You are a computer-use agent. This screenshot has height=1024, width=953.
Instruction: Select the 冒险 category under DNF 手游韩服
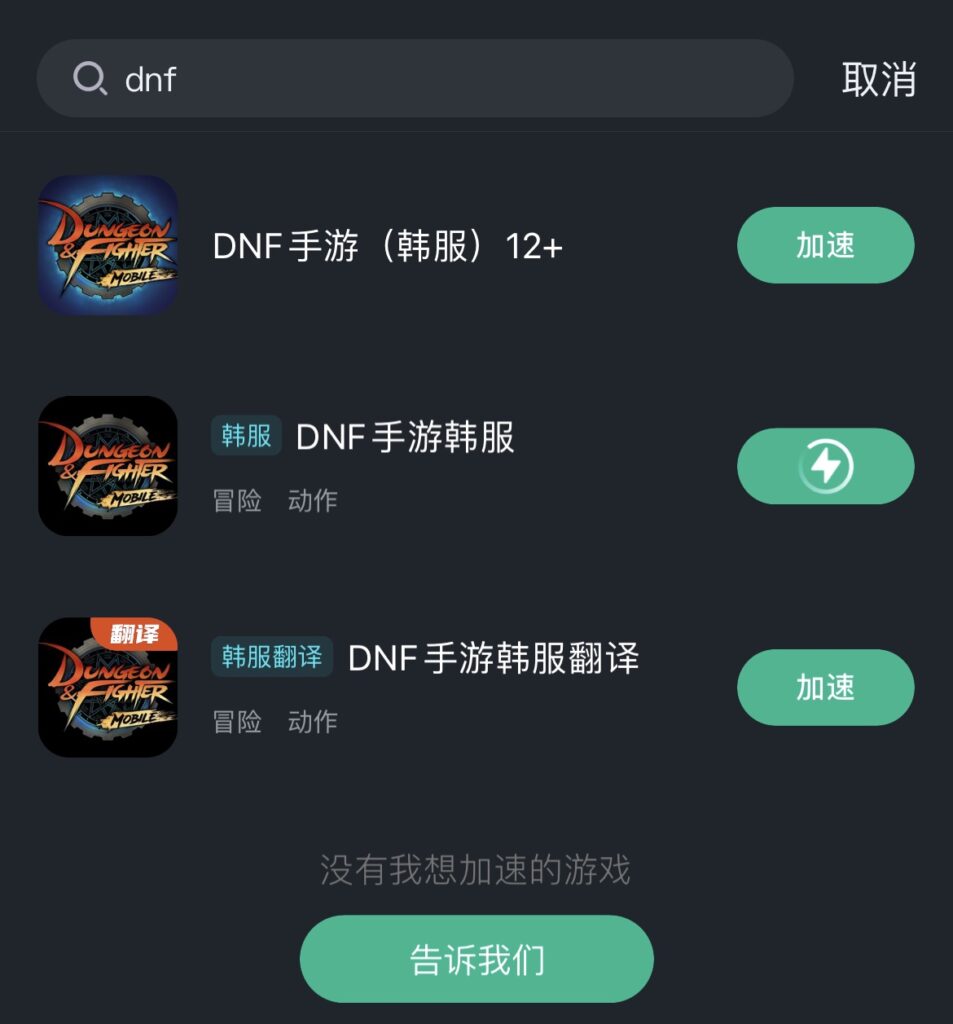click(x=236, y=501)
